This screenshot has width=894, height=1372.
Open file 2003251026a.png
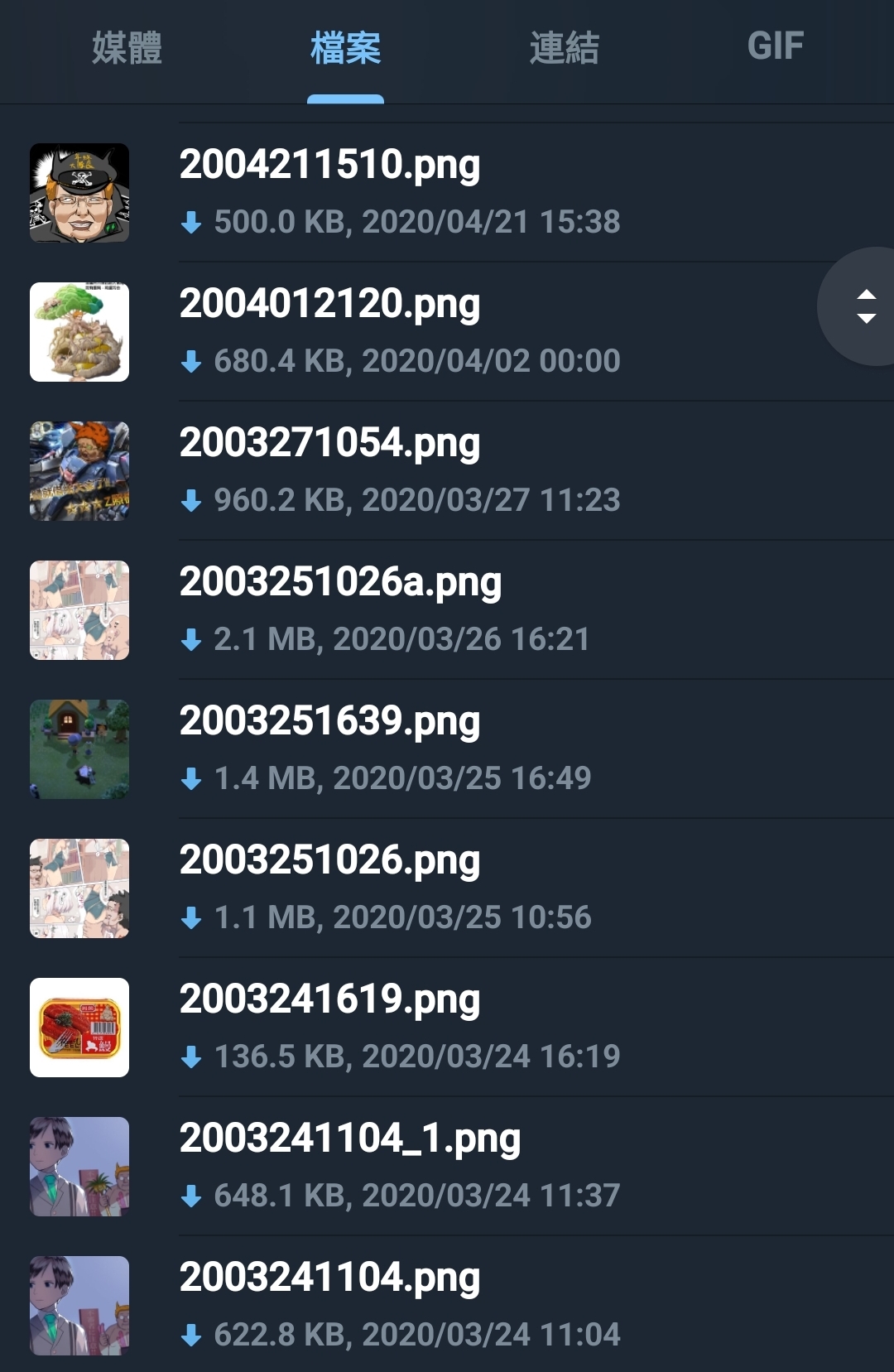pos(340,582)
